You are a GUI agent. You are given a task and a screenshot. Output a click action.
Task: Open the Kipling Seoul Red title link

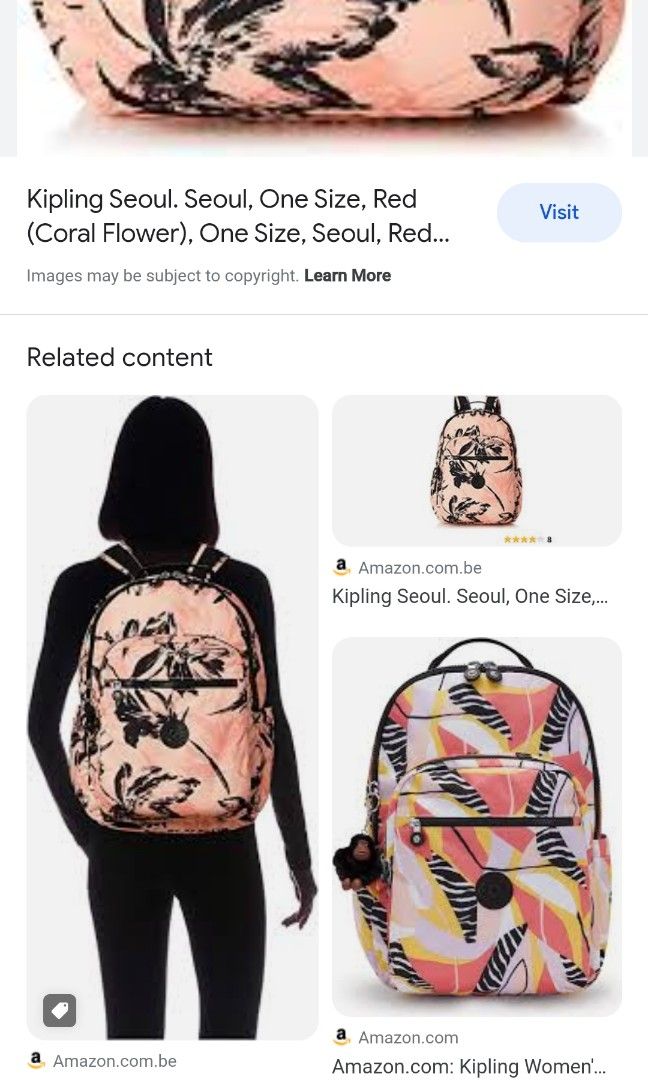click(x=236, y=216)
